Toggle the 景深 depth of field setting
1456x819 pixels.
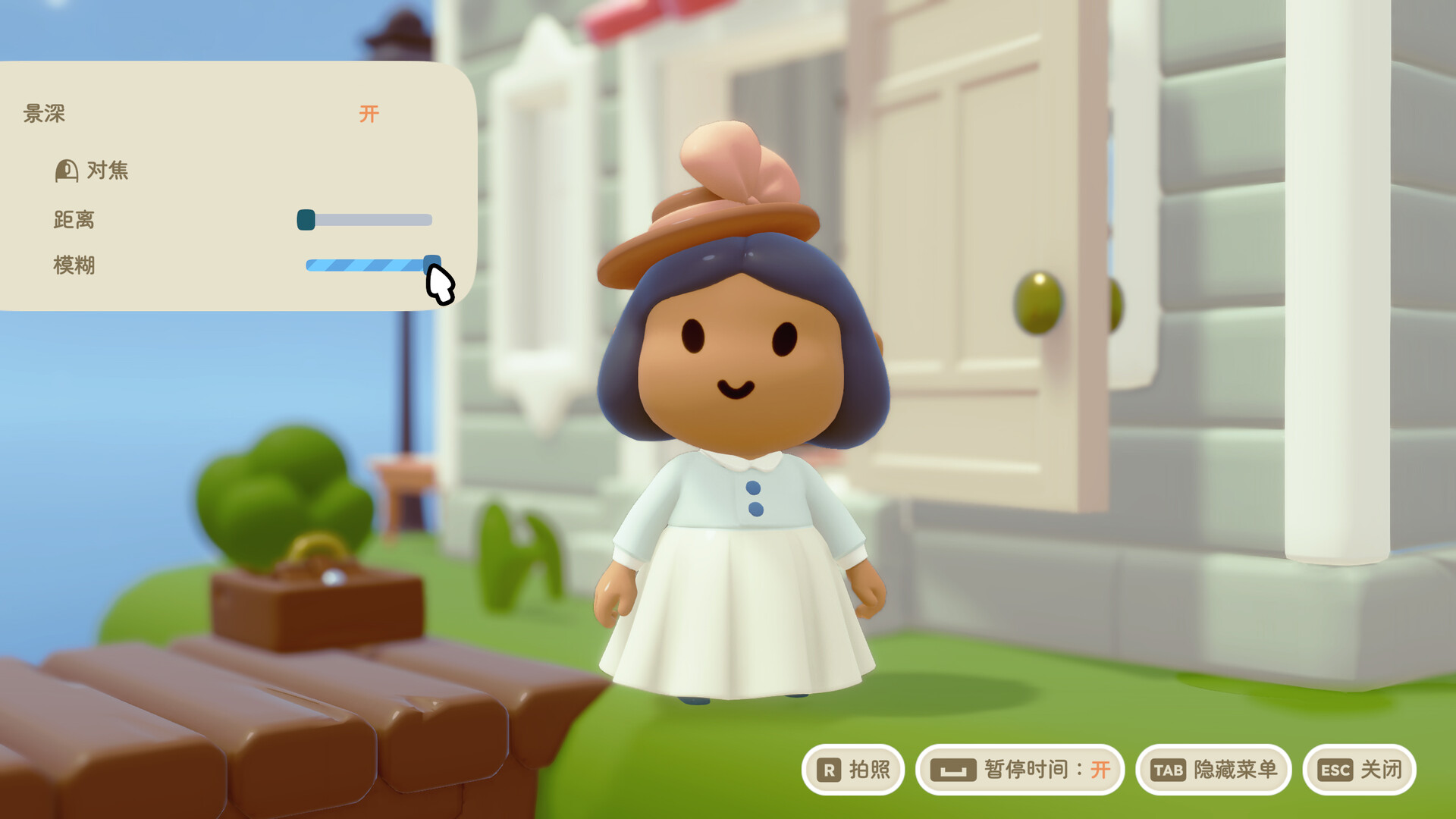coord(369,114)
